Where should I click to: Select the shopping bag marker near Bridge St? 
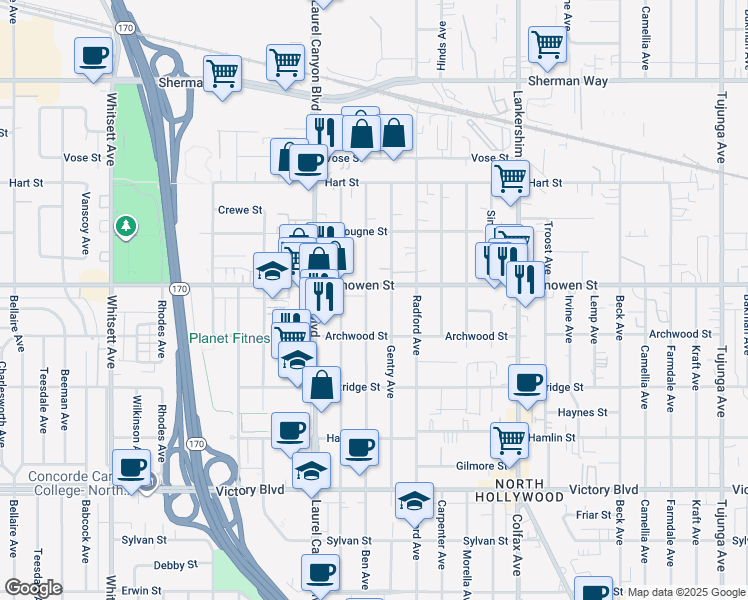pyautogui.click(x=322, y=385)
